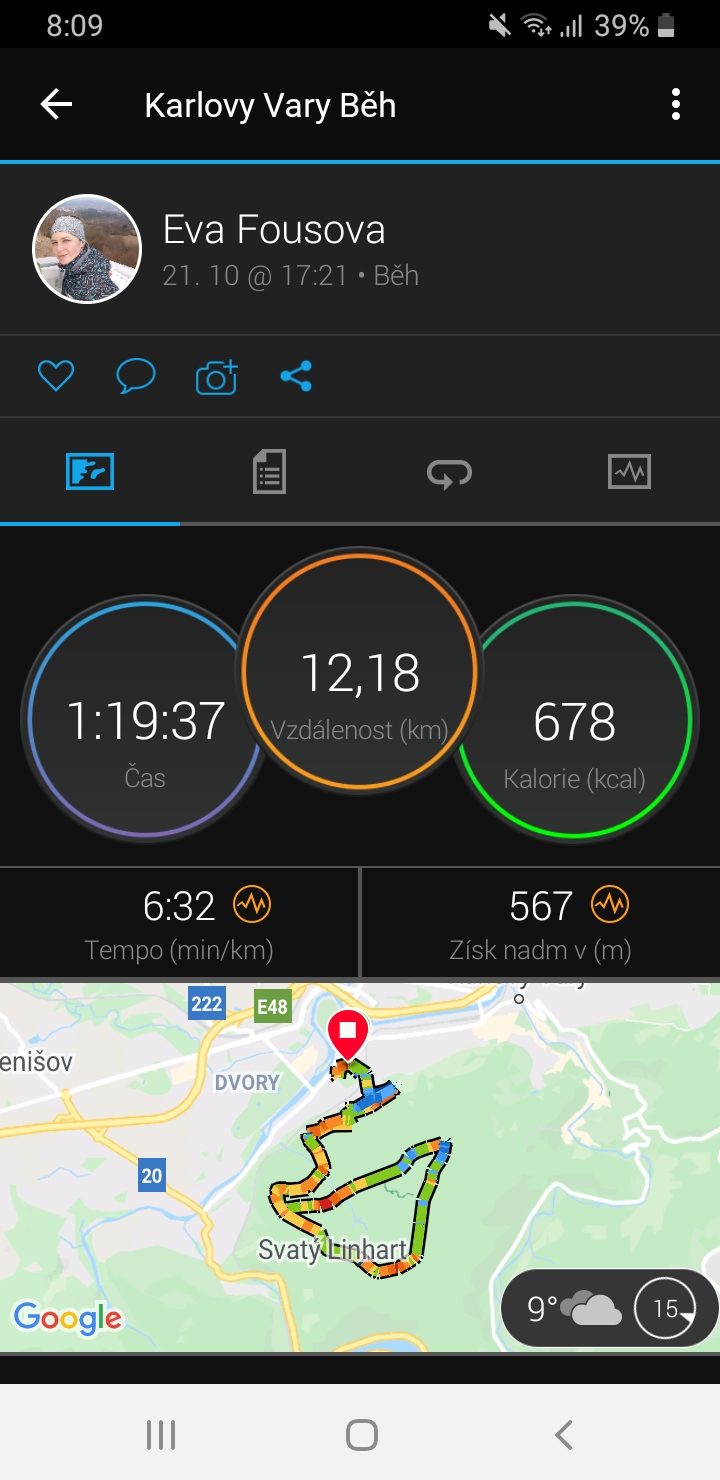720x1480 pixels.
Task: Switch to the activity details list tab
Action: (269, 471)
